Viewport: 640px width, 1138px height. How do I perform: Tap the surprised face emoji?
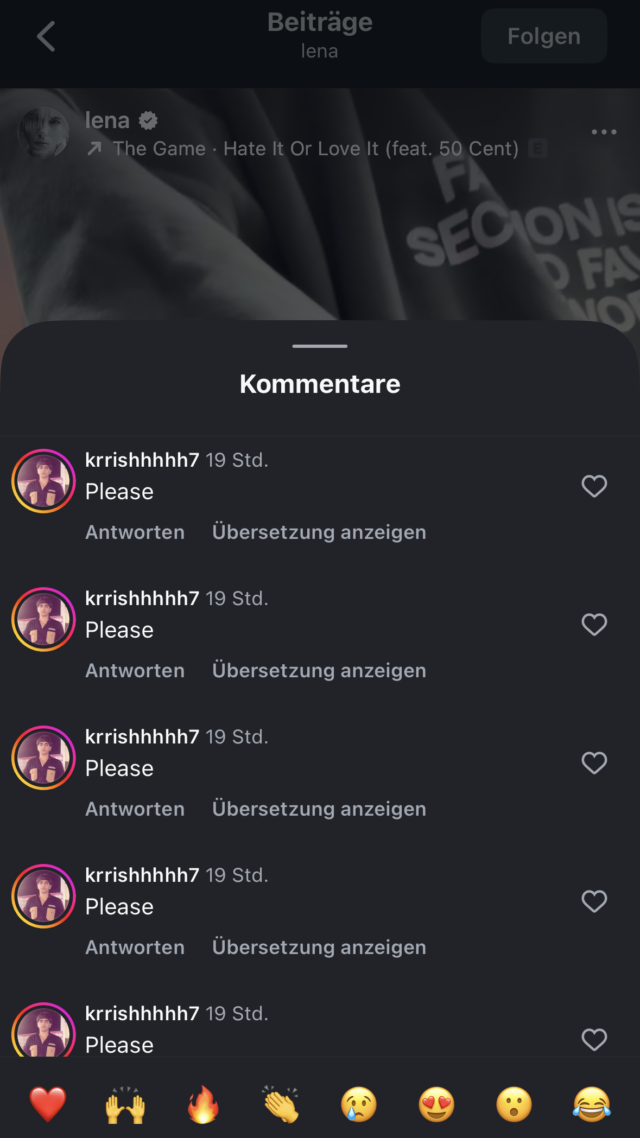tap(514, 1105)
